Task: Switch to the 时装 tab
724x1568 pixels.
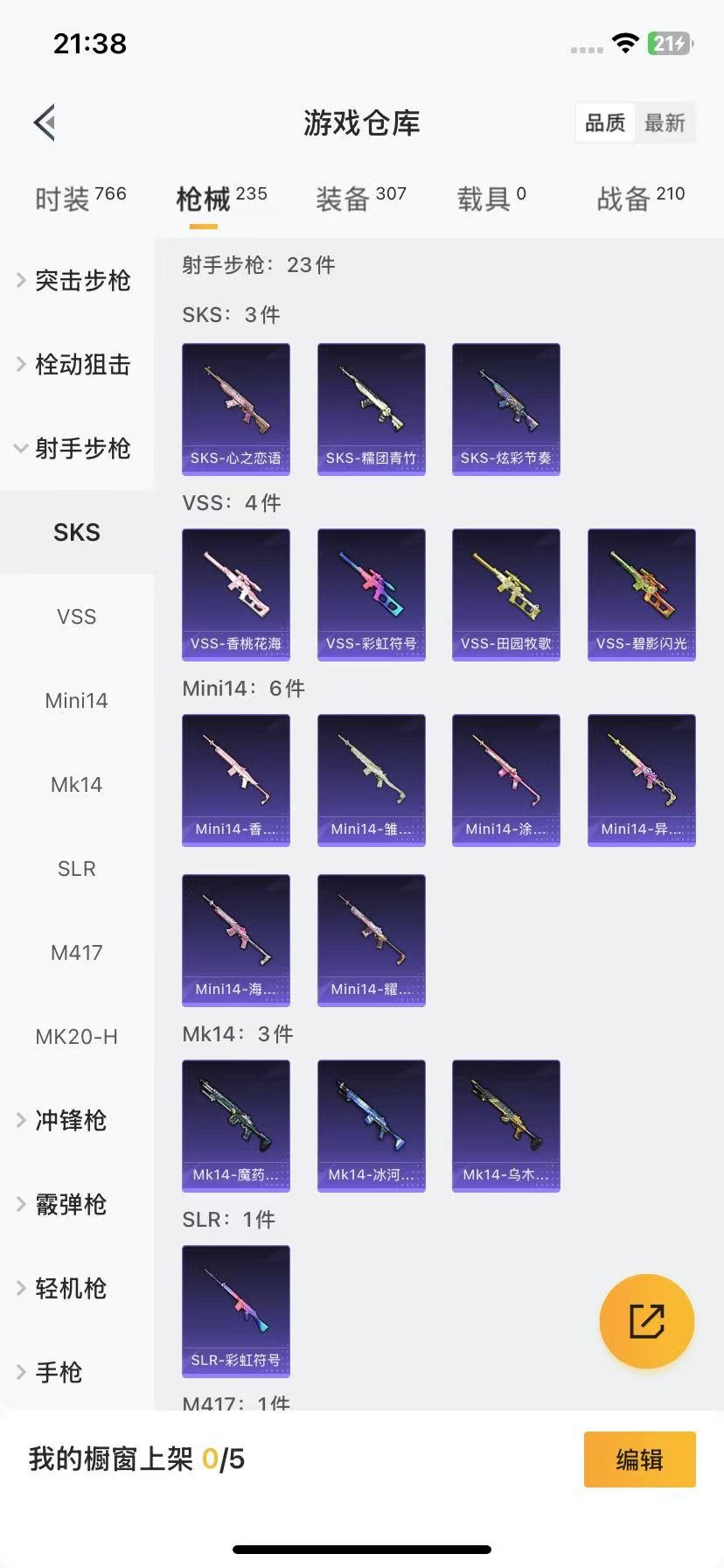Action: (80, 199)
